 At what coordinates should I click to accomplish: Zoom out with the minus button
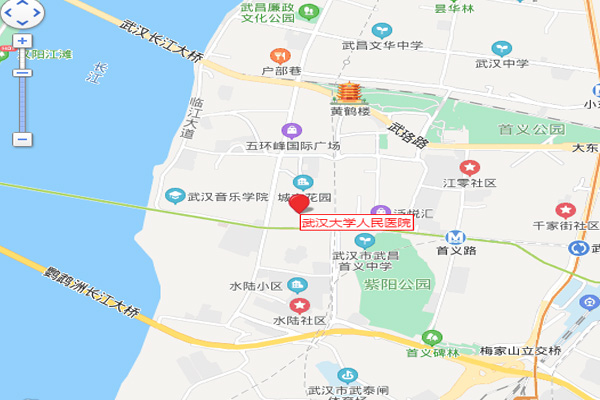click(x=23, y=139)
